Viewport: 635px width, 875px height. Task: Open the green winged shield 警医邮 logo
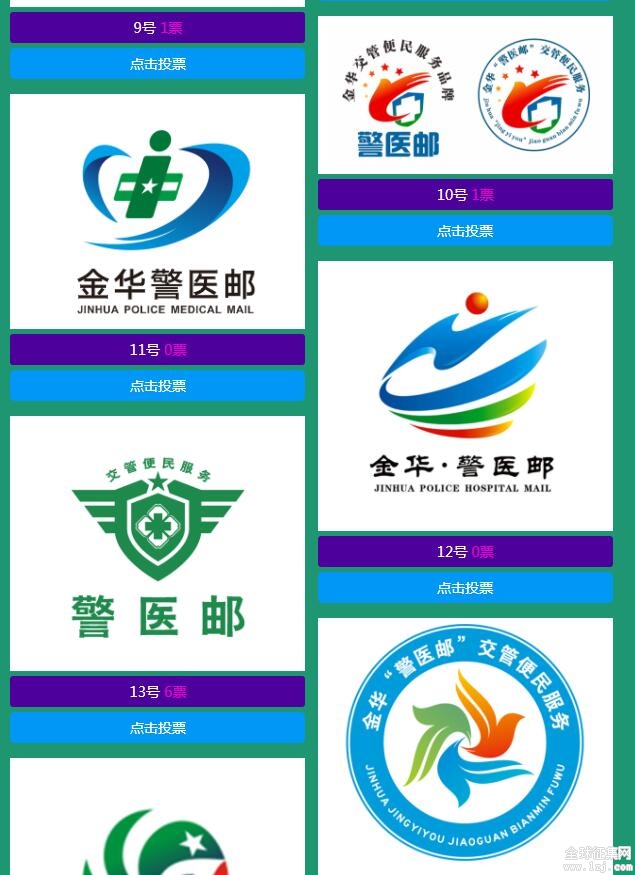[157, 543]
